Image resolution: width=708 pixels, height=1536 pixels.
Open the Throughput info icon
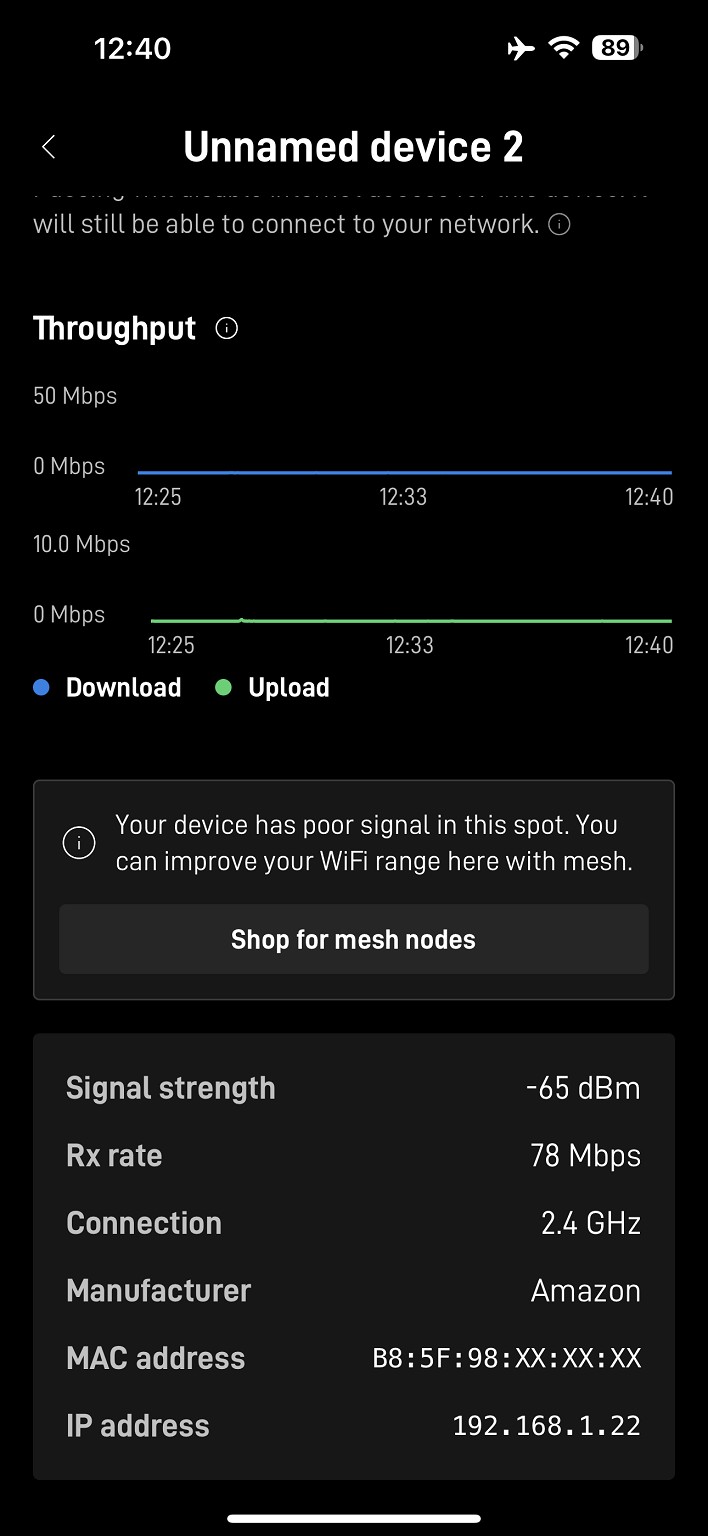coord(227,328)
